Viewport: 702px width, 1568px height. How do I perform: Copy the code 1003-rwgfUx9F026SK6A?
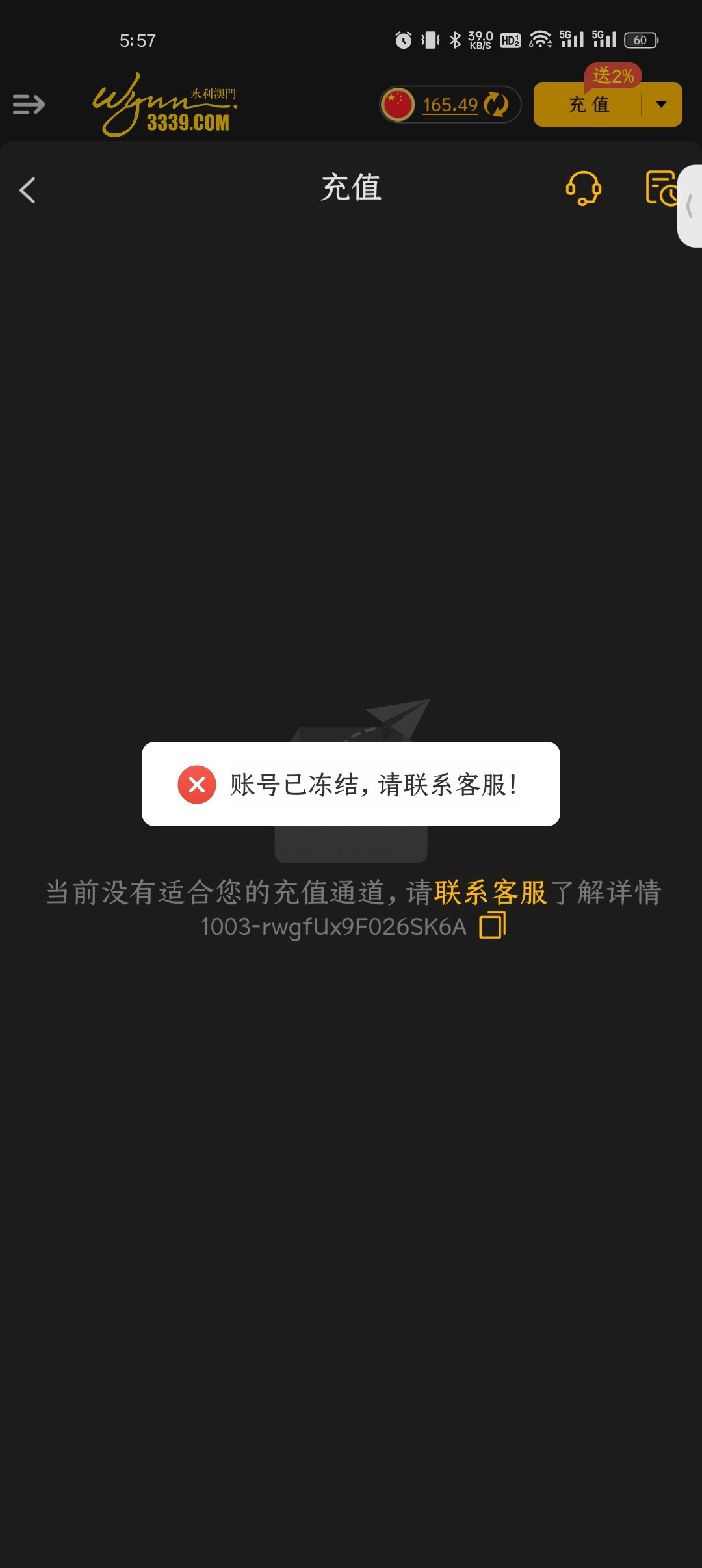coord(493,925)
